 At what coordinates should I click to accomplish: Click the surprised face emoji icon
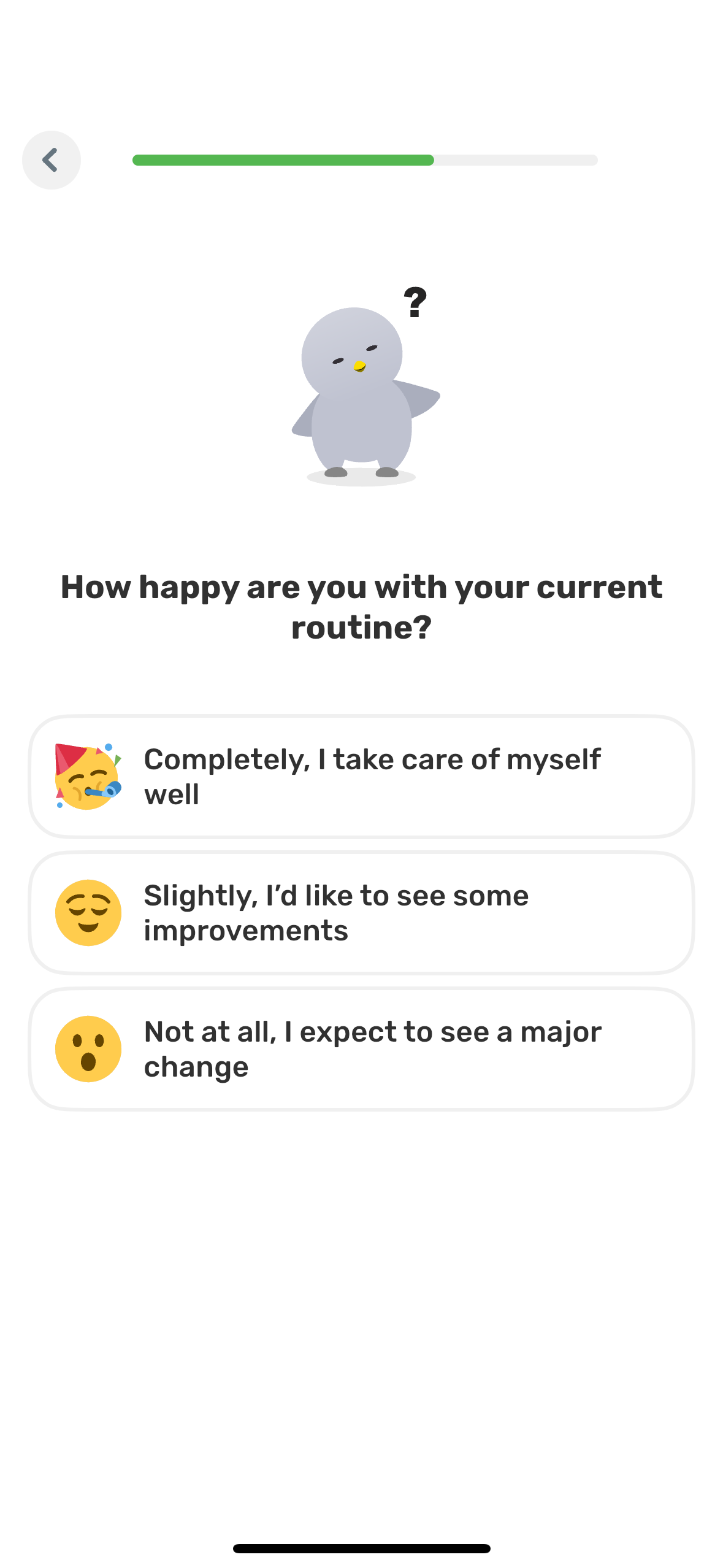click(x=88, y=1048)
